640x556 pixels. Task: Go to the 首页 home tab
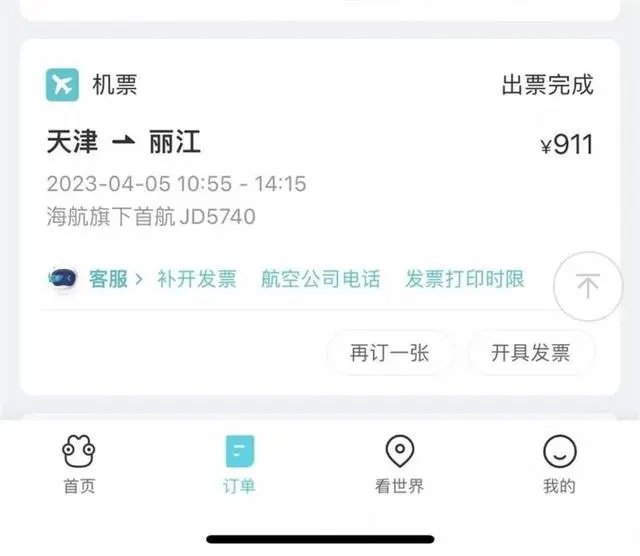79,465
